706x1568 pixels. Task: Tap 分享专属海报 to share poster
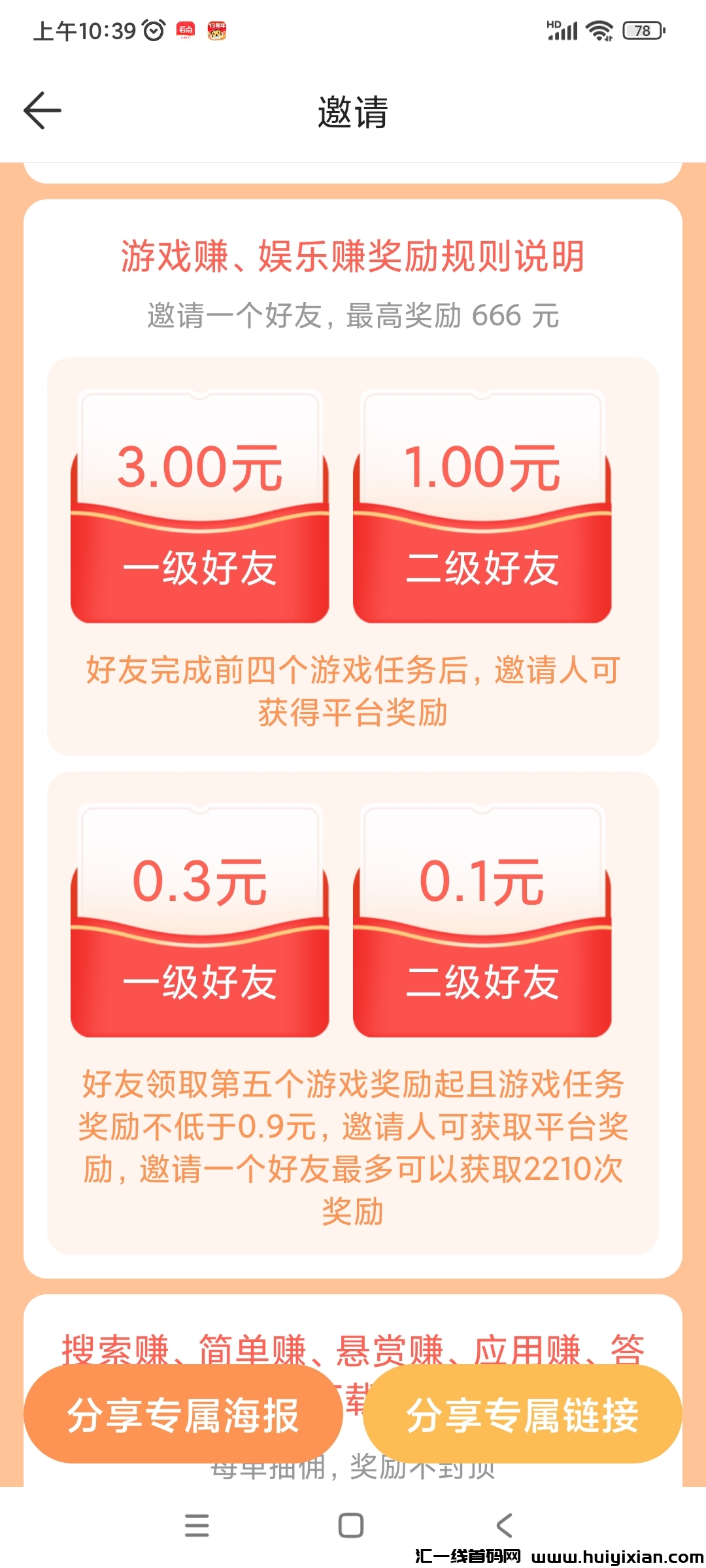click(x=183, y=1414)
